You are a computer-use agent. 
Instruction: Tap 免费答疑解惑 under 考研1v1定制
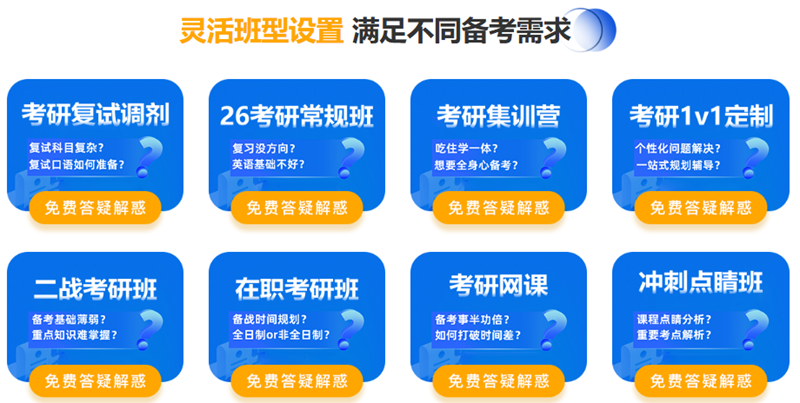700,208
